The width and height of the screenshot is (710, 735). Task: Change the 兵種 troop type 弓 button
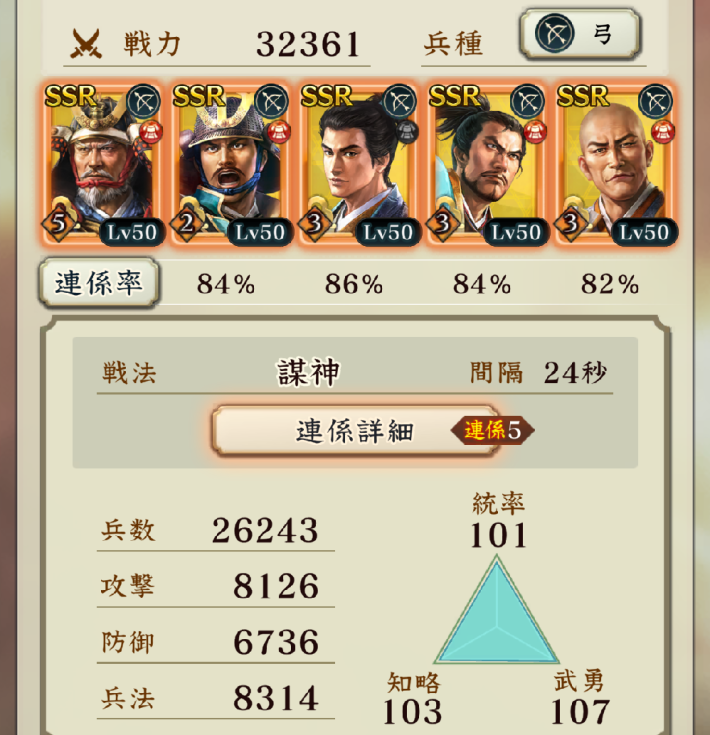579,36
